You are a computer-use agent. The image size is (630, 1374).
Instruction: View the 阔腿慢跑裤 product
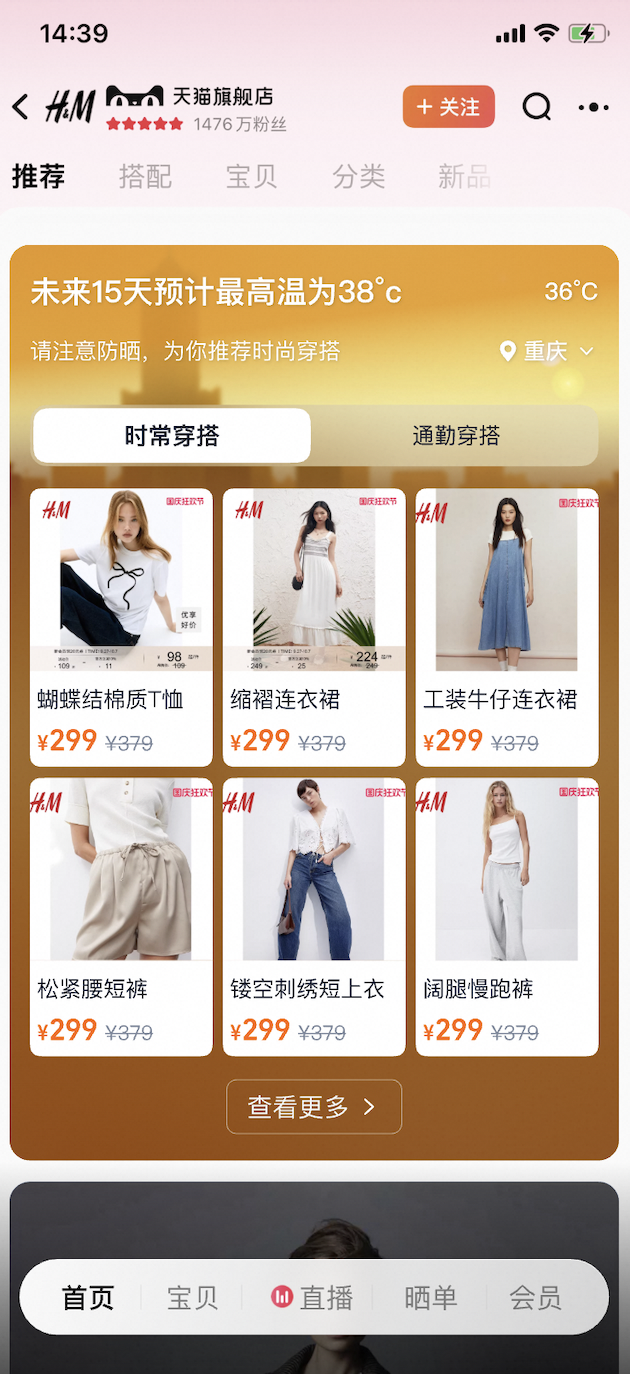(x=507, y=916)
